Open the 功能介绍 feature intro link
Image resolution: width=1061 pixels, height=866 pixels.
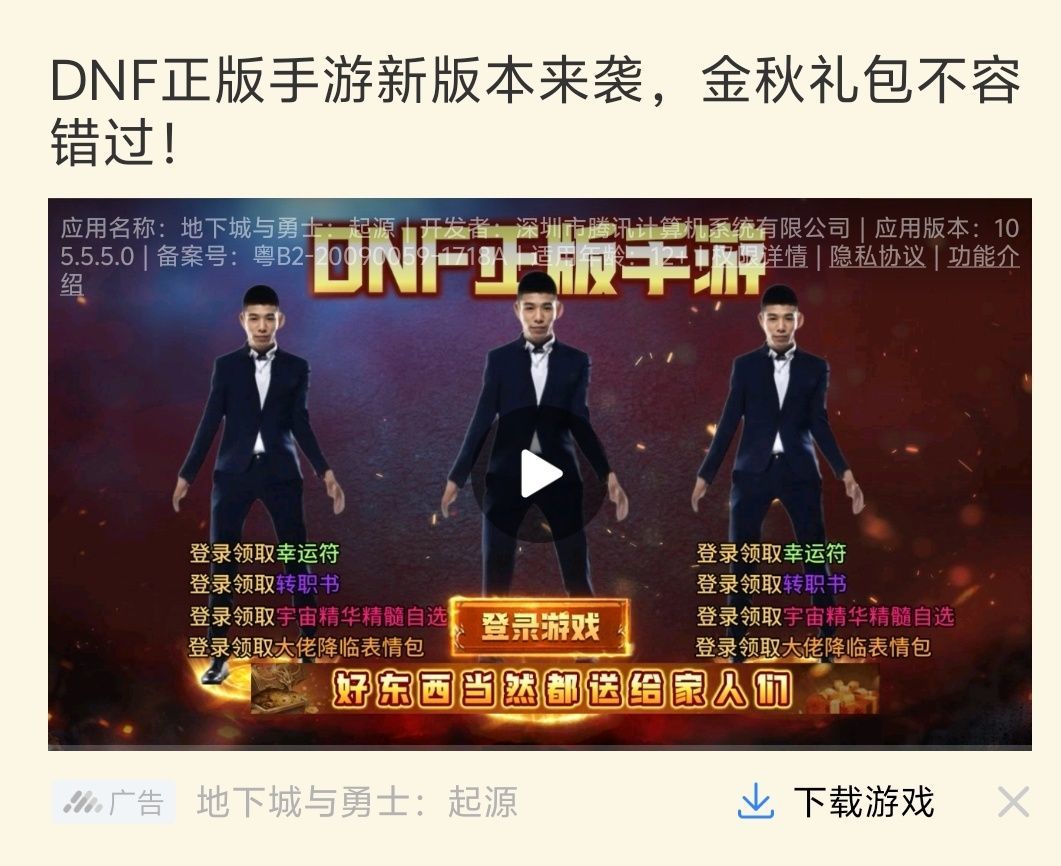point(983,256)
